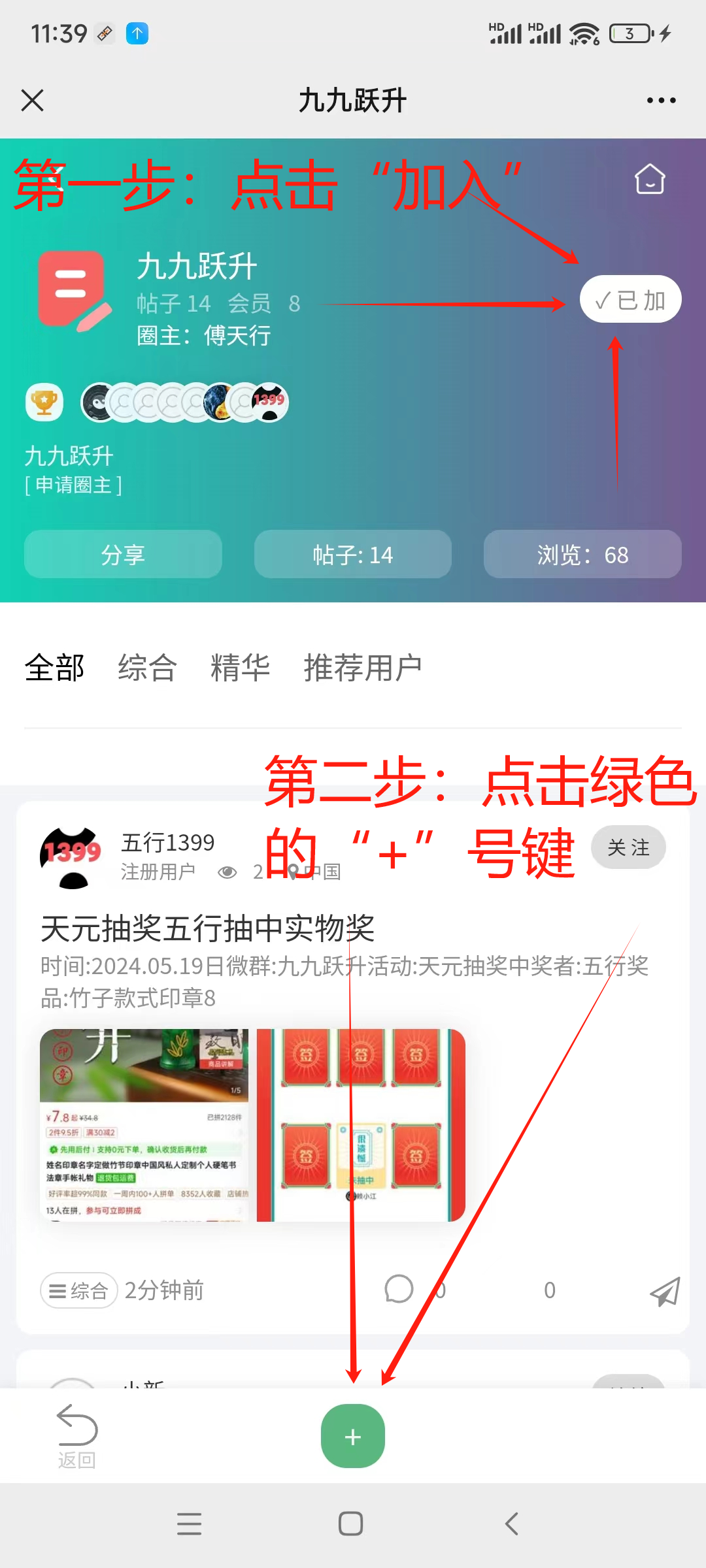706x1568 pixels.
Task: Open the post 天元抽奖五行抽中实物奖
Action: 208,928
